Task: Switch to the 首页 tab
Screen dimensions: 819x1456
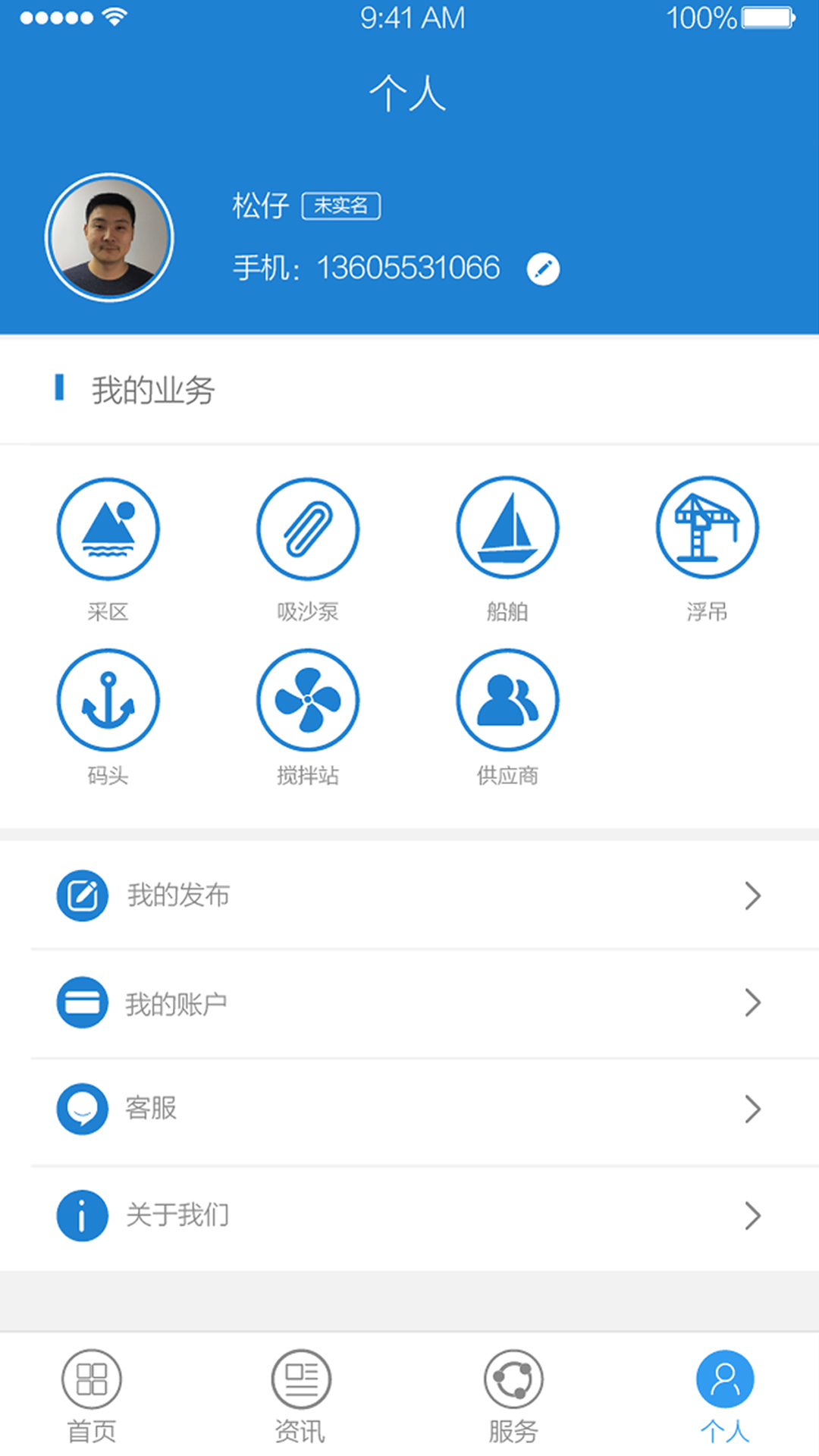Action: (x=92, y=1395)
